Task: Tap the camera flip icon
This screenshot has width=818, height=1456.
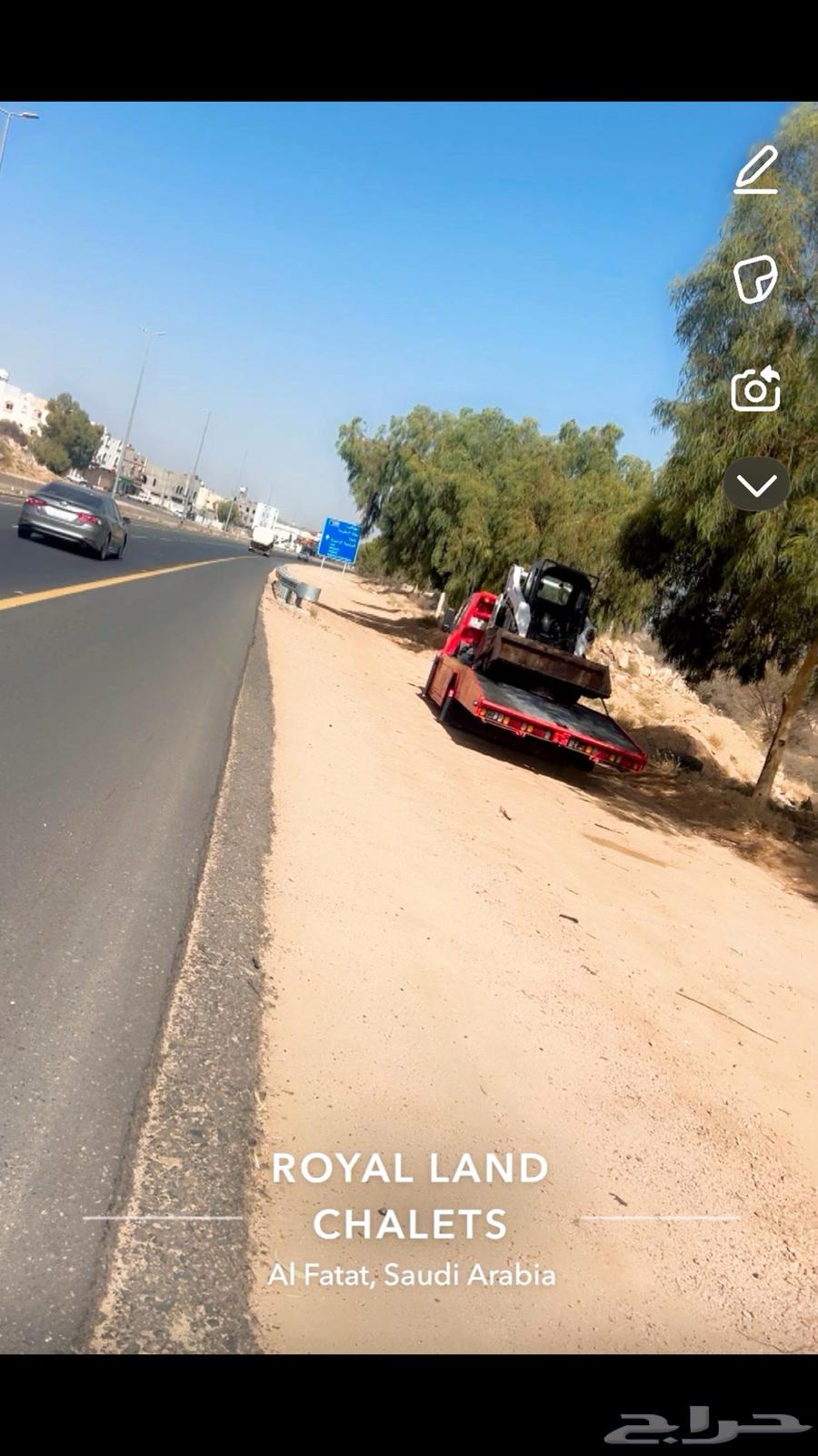Action: point(755,389)
